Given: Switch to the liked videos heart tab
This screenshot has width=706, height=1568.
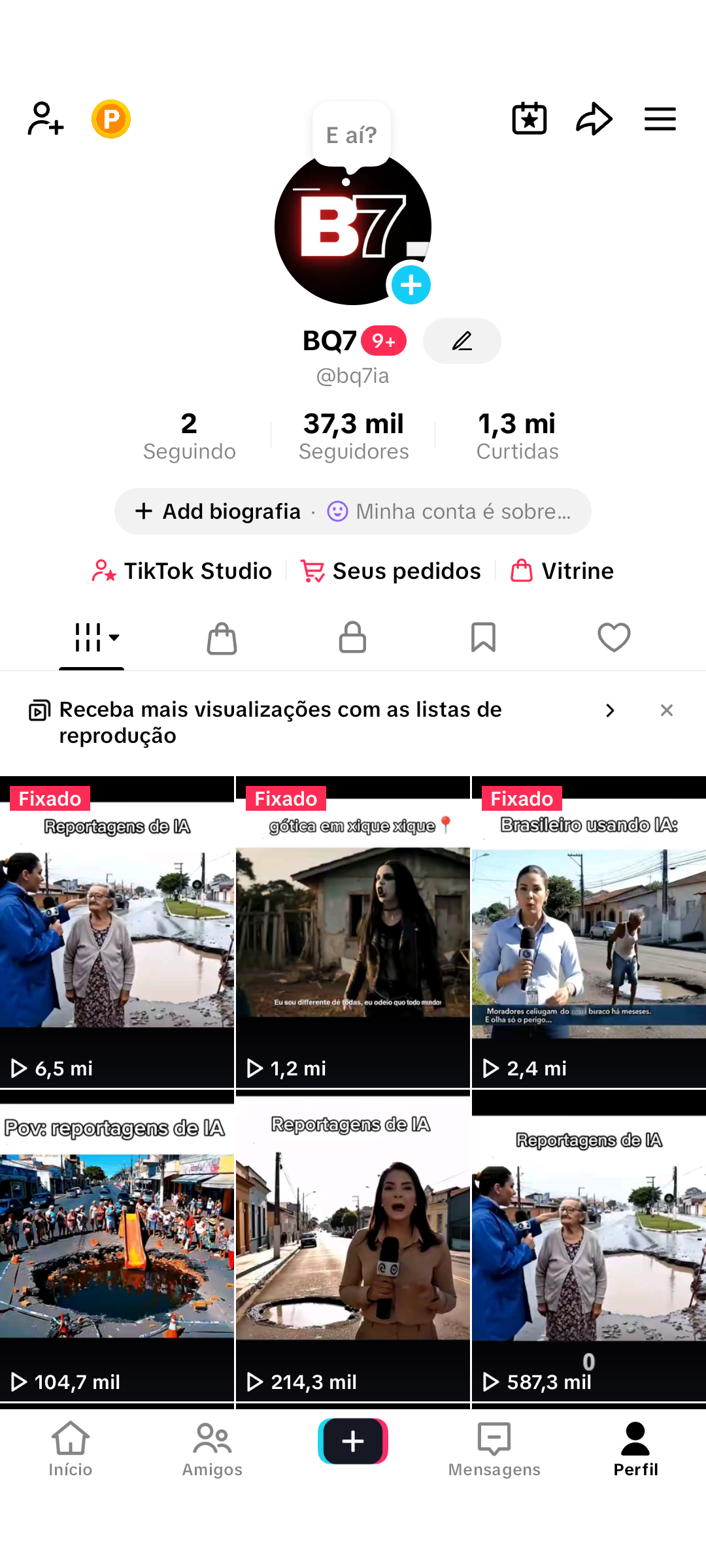Looking at the screenshot, I should click(614, 638).
